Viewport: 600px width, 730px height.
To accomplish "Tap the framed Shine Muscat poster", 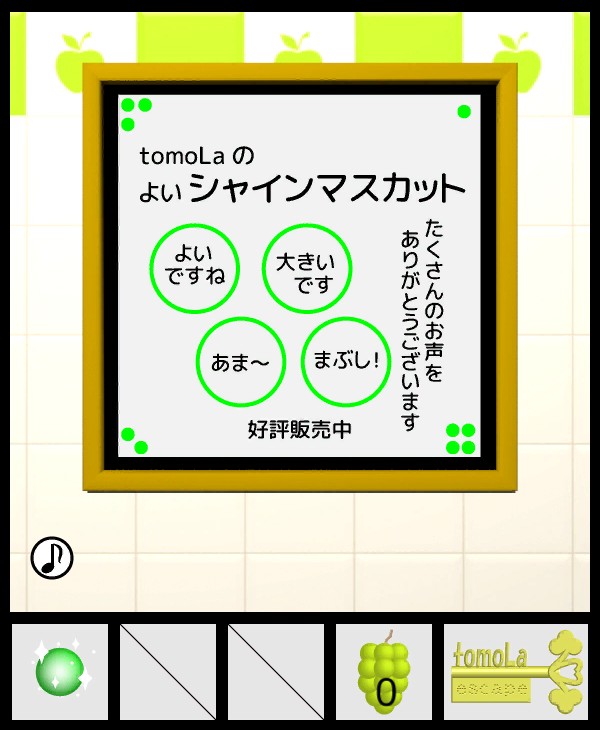I will [300, 277].
